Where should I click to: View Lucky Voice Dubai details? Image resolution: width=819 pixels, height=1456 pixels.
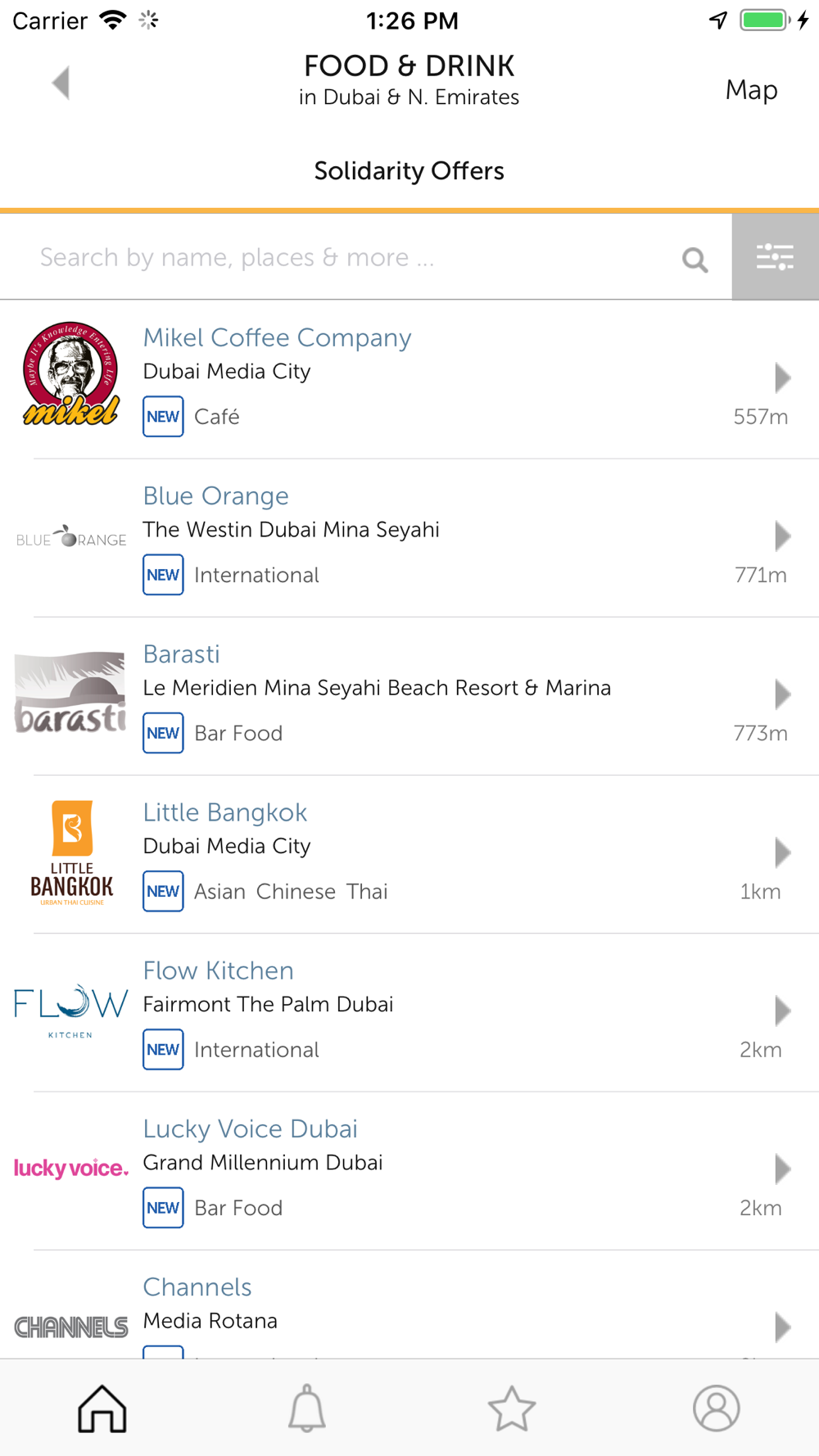409,1170
